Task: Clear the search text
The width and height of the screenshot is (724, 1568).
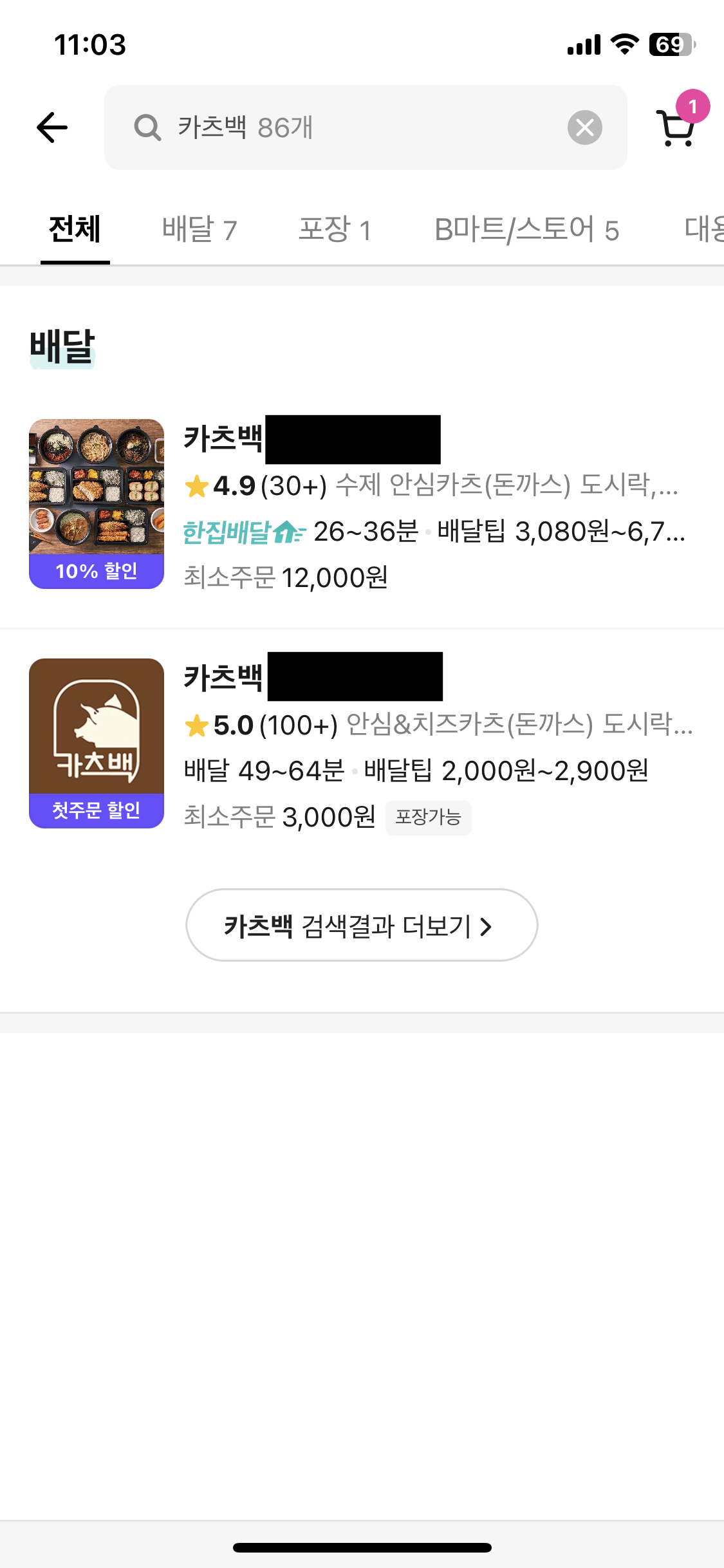Action: point(584,127)
